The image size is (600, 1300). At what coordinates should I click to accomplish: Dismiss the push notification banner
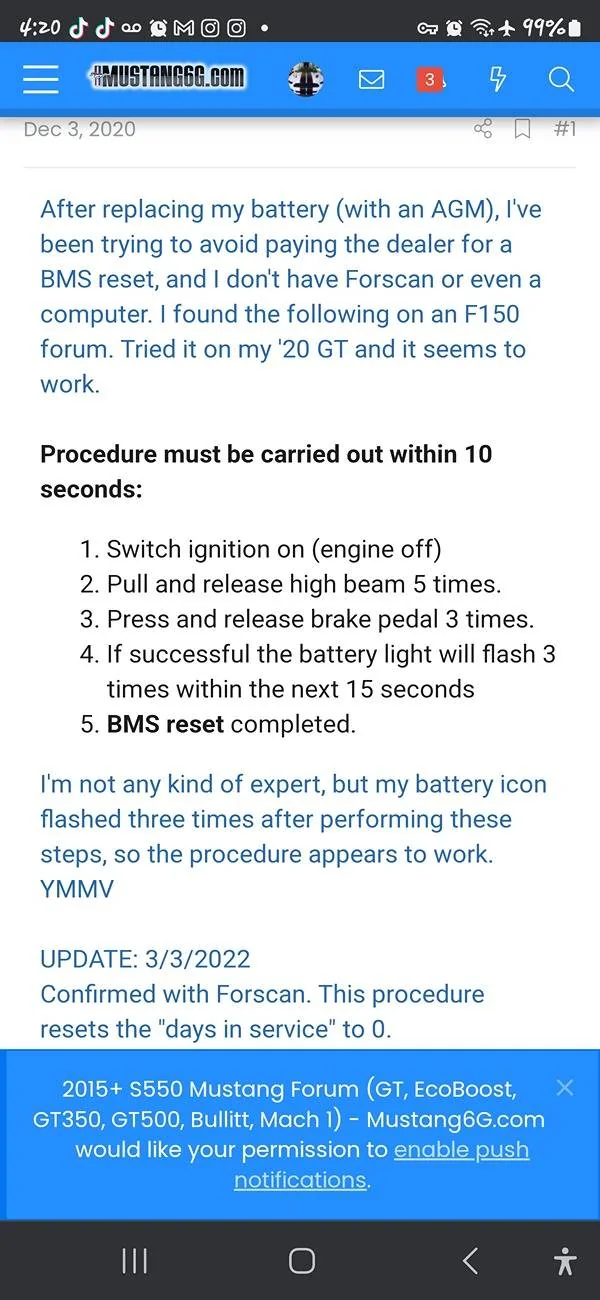pyautogui.click(x=565, y=1088)
